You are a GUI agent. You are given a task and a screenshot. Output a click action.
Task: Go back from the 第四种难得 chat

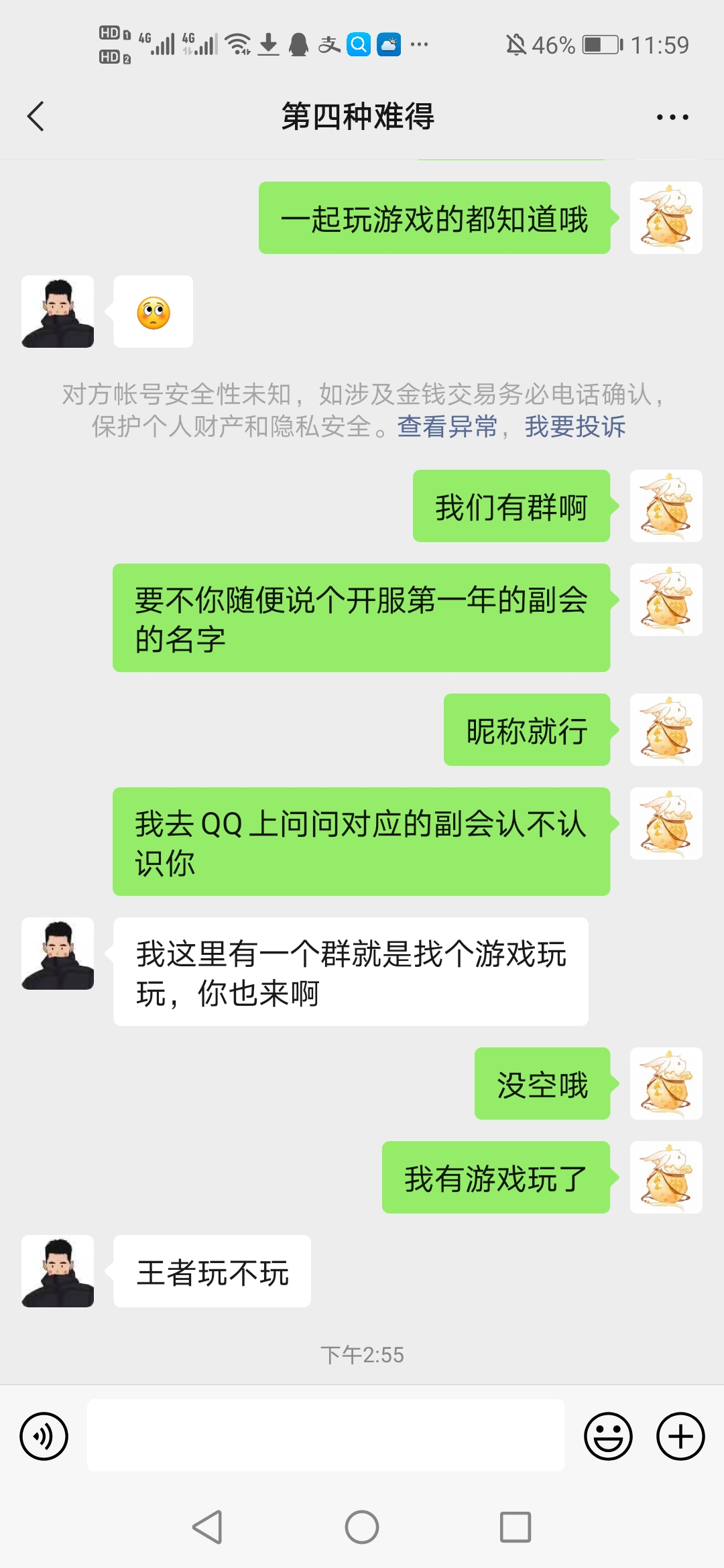[36, 117]
